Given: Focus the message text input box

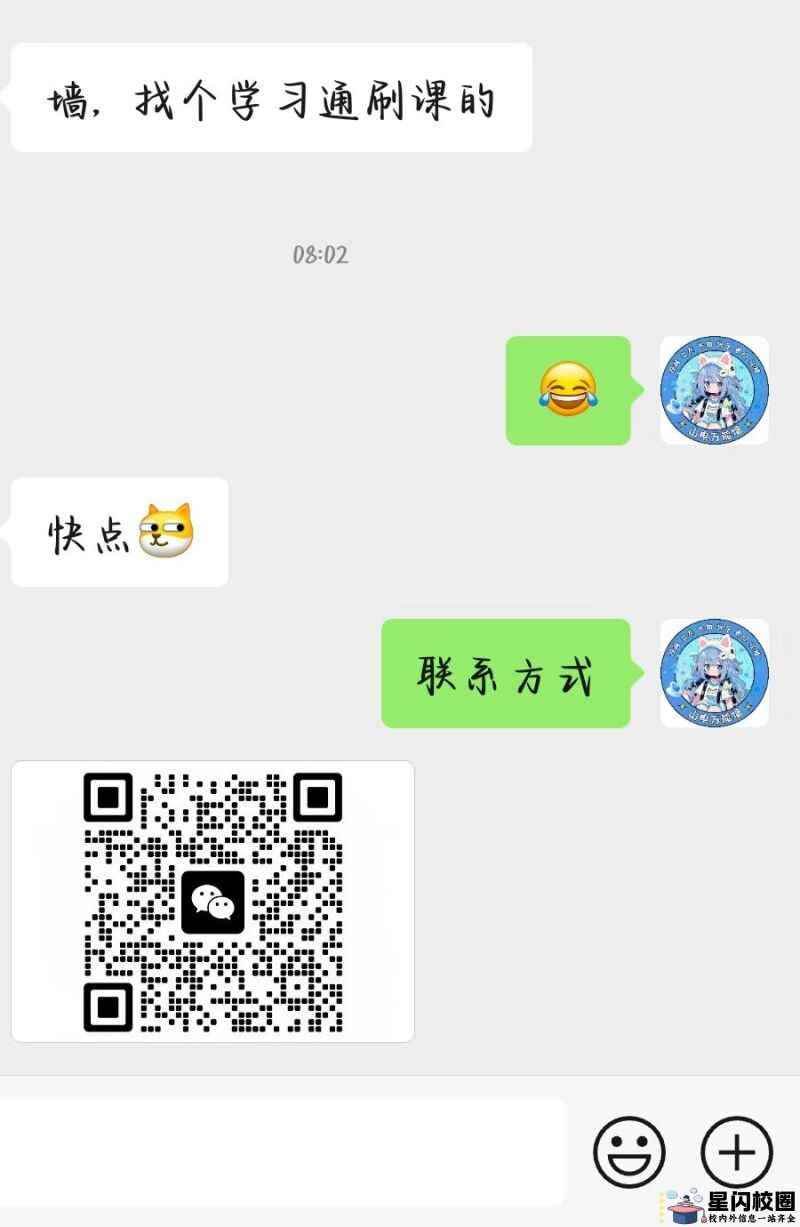Looking at the screenshot, I should click(x=280, y=1150).
